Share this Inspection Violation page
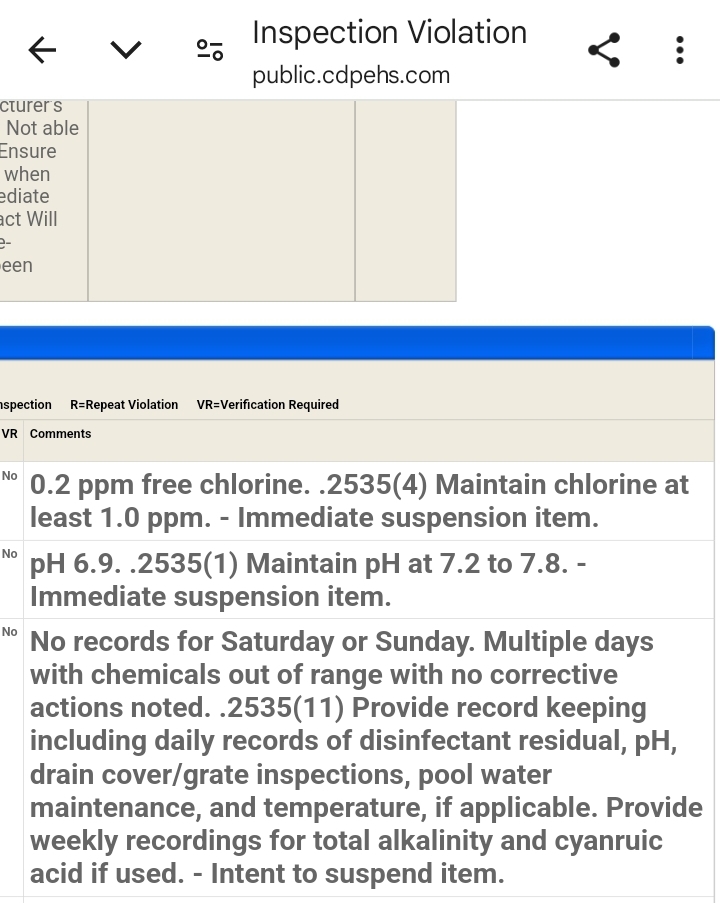Screen dimensions: 720x903 [x=603, y=50]
